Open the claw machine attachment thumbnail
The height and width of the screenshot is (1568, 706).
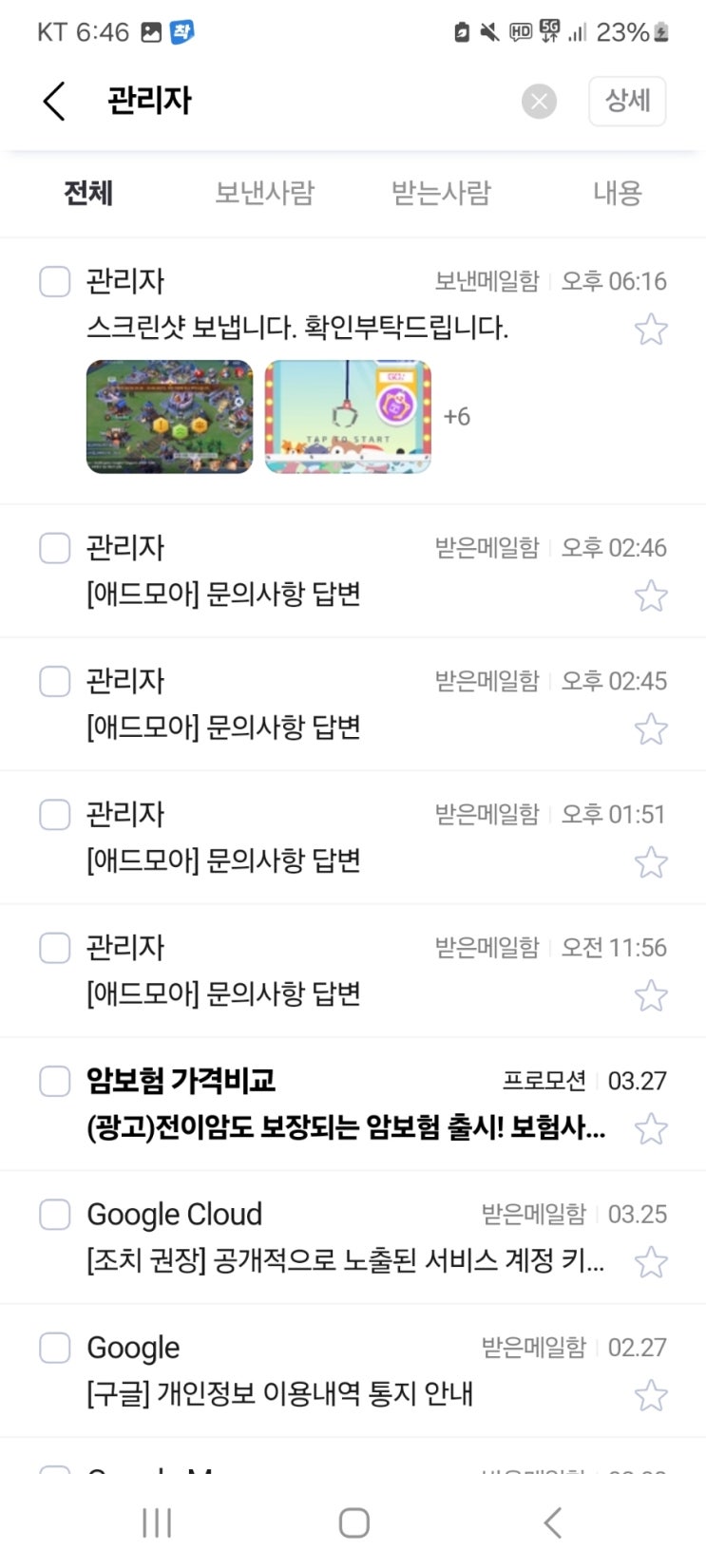tap(348, 416)
